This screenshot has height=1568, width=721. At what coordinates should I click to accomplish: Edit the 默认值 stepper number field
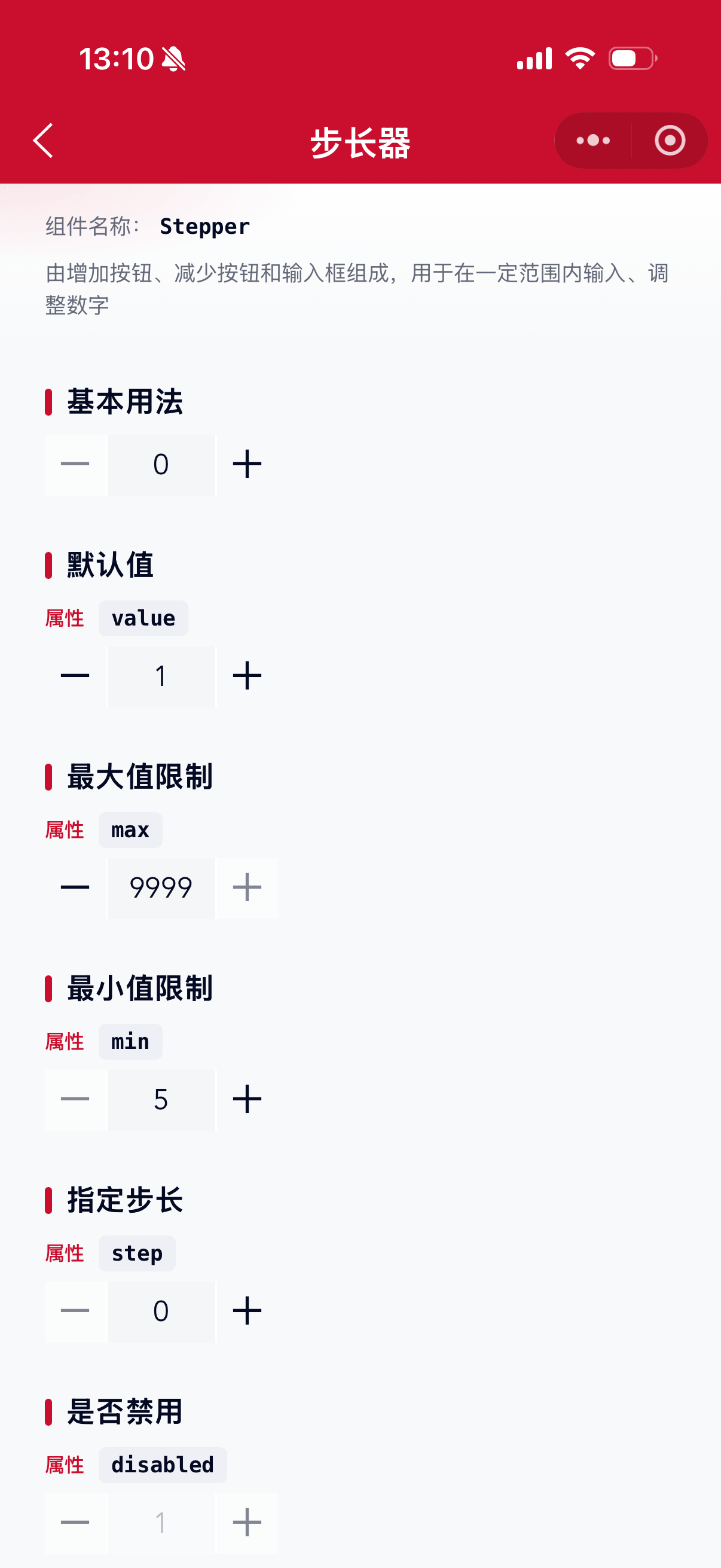(161, 676)
